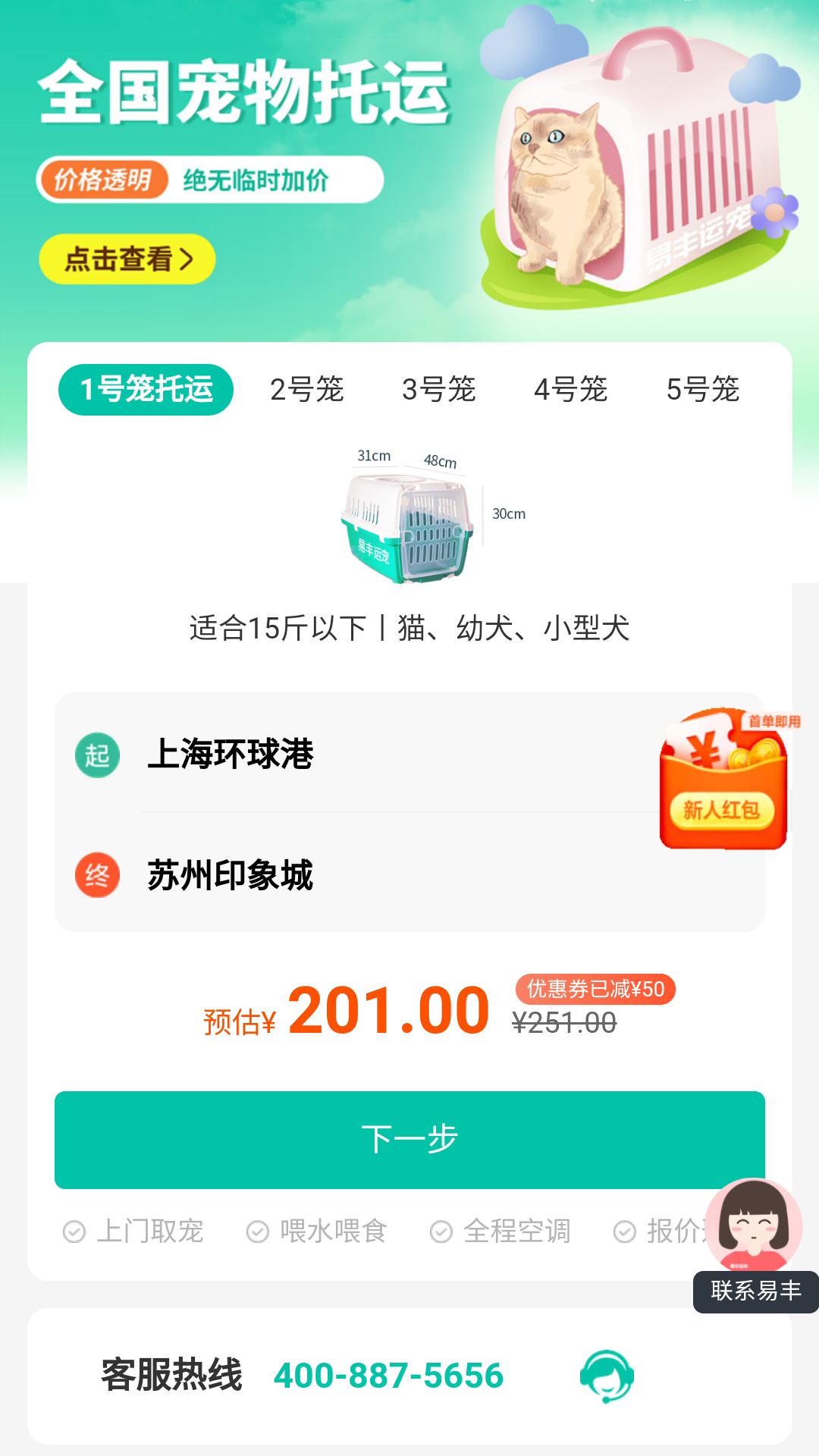
Task: Open the 新人红包 red packet
Action: point(723,781)
